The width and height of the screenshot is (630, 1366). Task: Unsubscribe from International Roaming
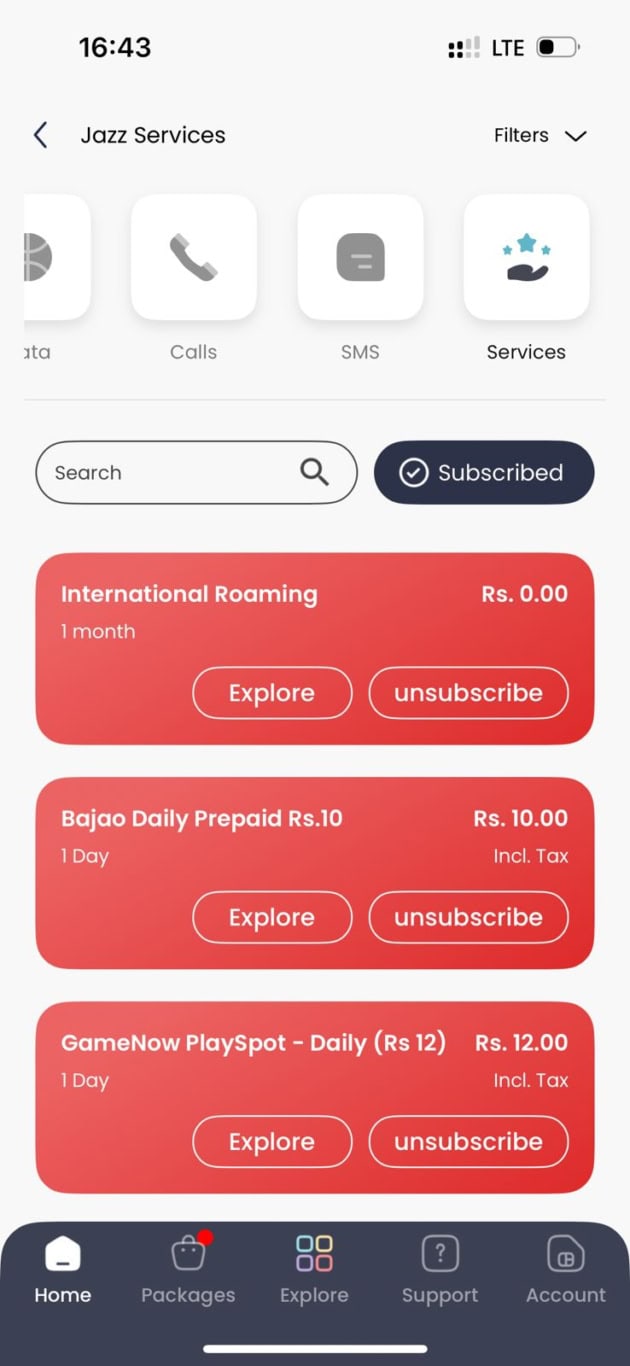tap(468, 693)
